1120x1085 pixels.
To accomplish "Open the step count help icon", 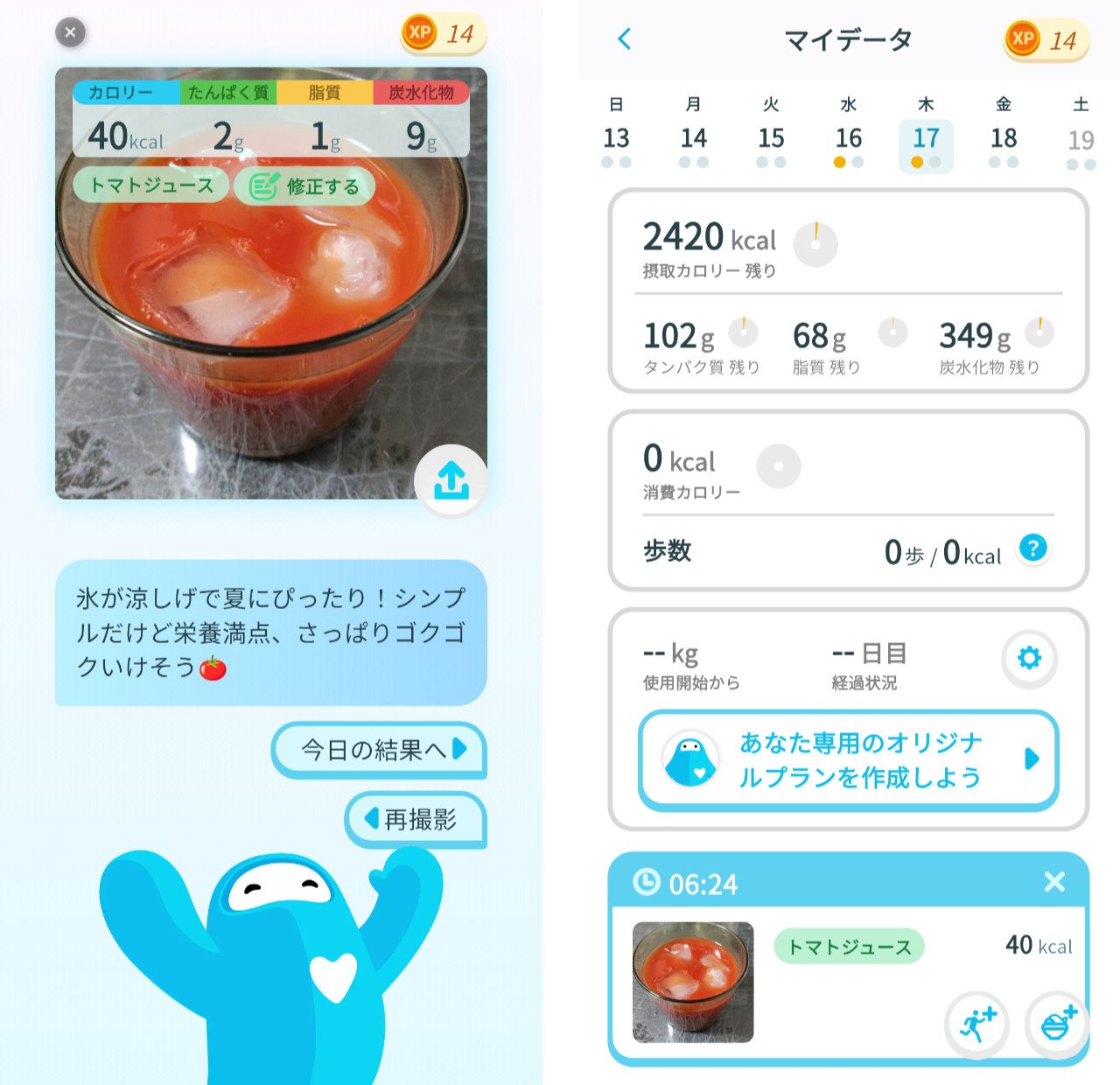I will (x=1032, y=549).
